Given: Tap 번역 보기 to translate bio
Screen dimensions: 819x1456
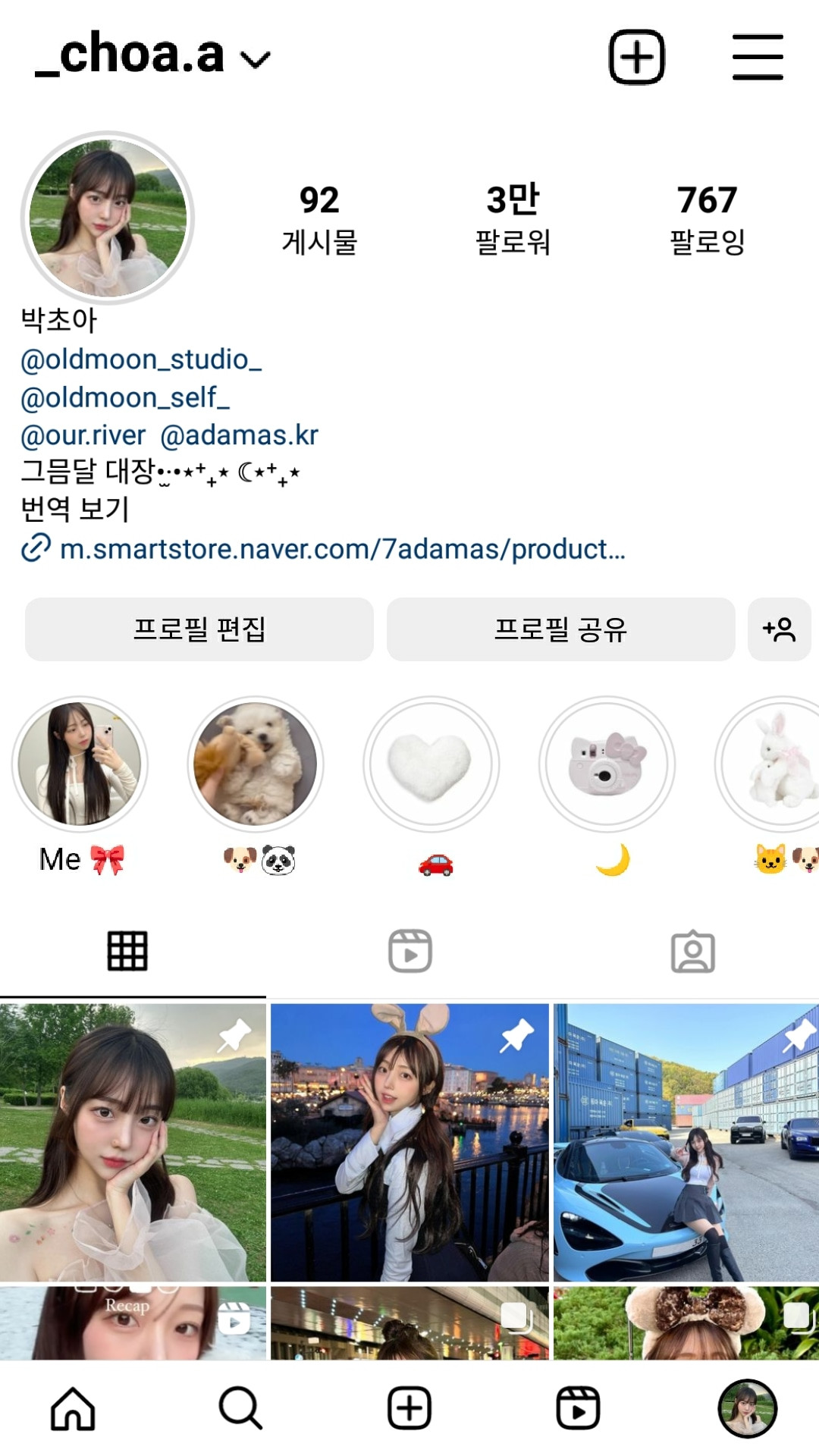Looking at the screenshot, I should [74, 509].
